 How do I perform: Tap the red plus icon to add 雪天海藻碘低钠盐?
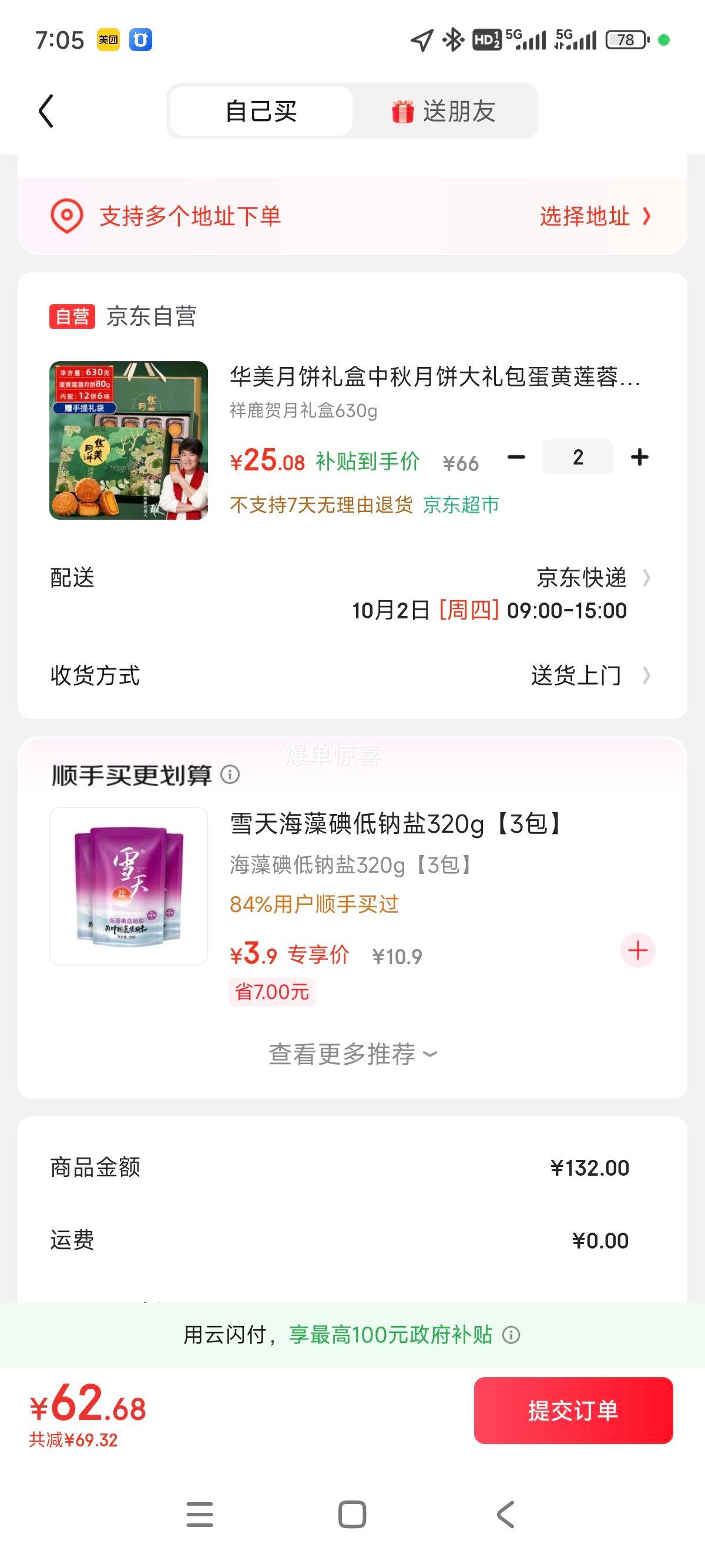637,951
